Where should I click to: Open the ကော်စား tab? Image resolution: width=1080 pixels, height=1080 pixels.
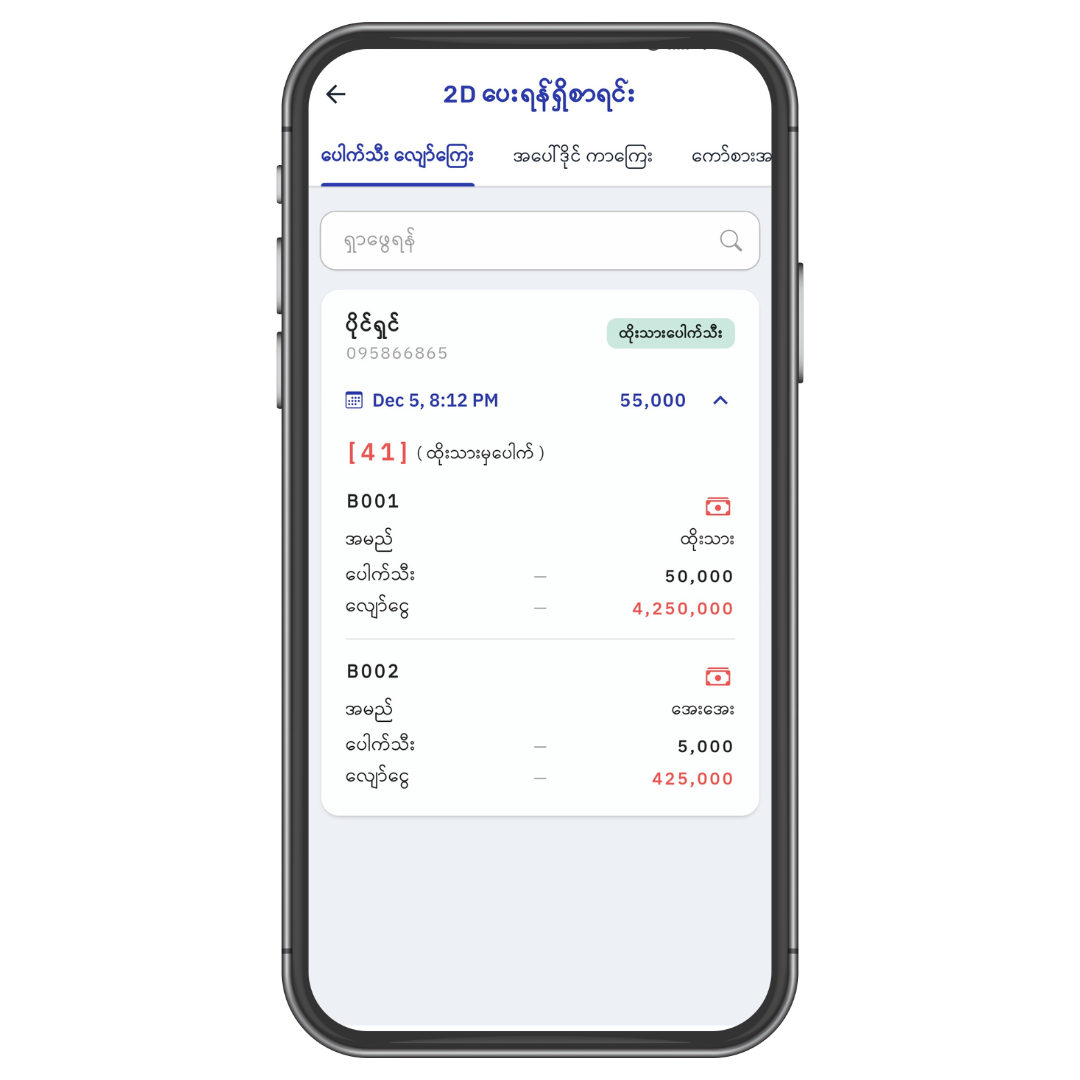[x=730, y=157]
